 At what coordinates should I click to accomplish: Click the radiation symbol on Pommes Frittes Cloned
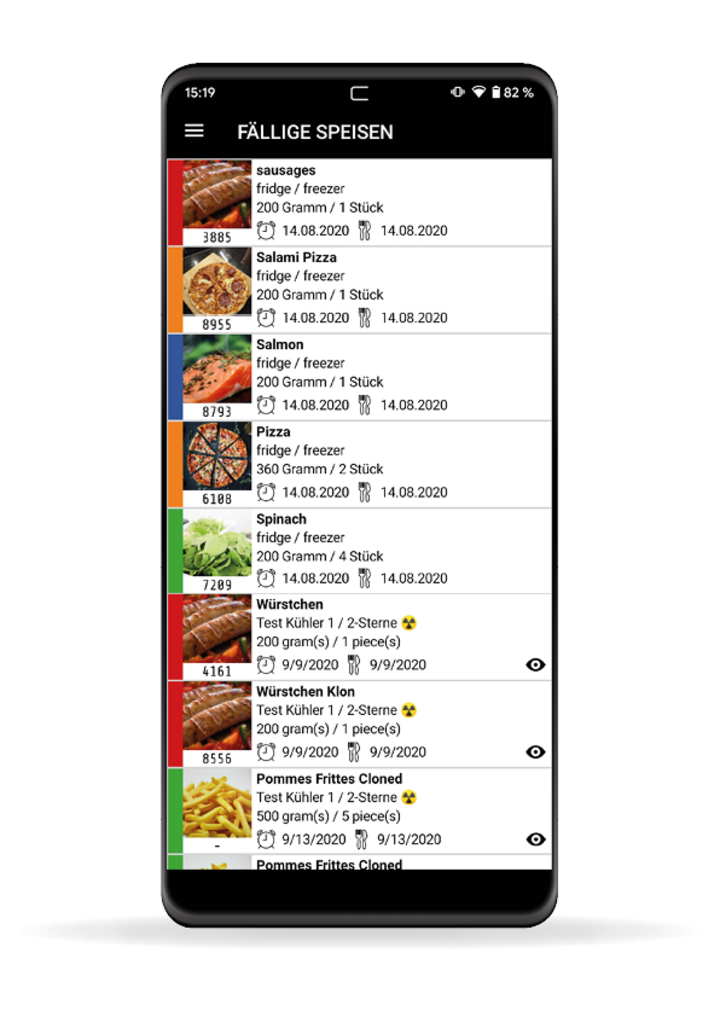coord(410,797)
